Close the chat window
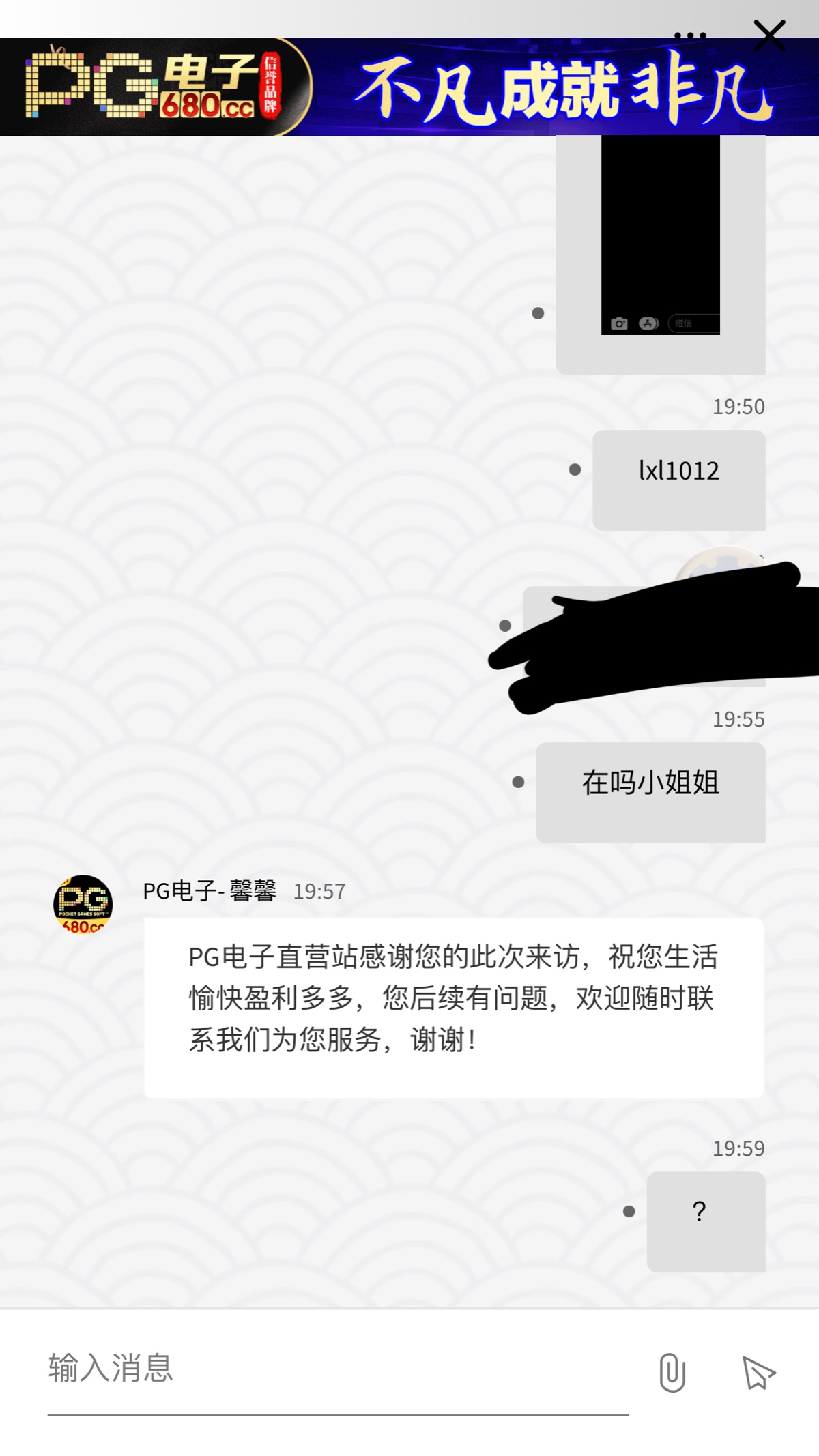Screen dimensions: 819x1456 tap(769, 35)
